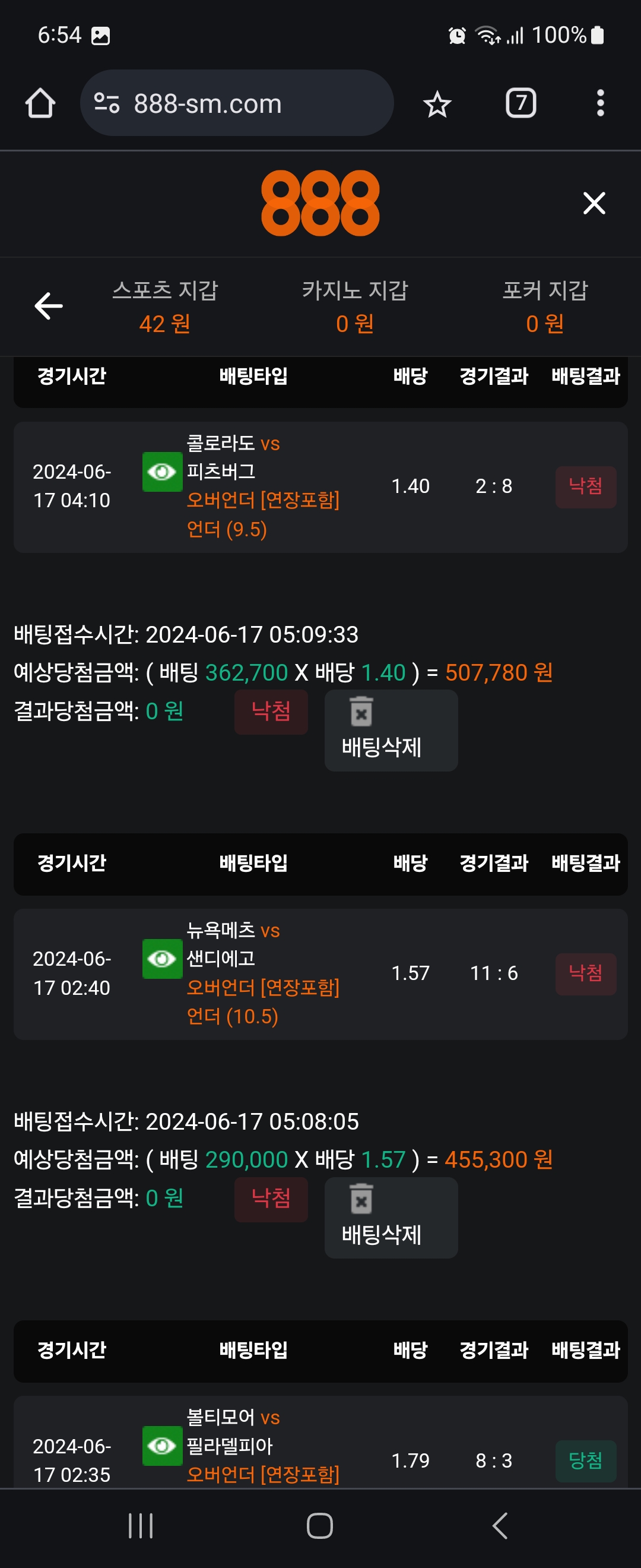Open the browser tab switcher
This screenshot has height=1568, width=641.
pyautogui.click(x=521, y=103)
